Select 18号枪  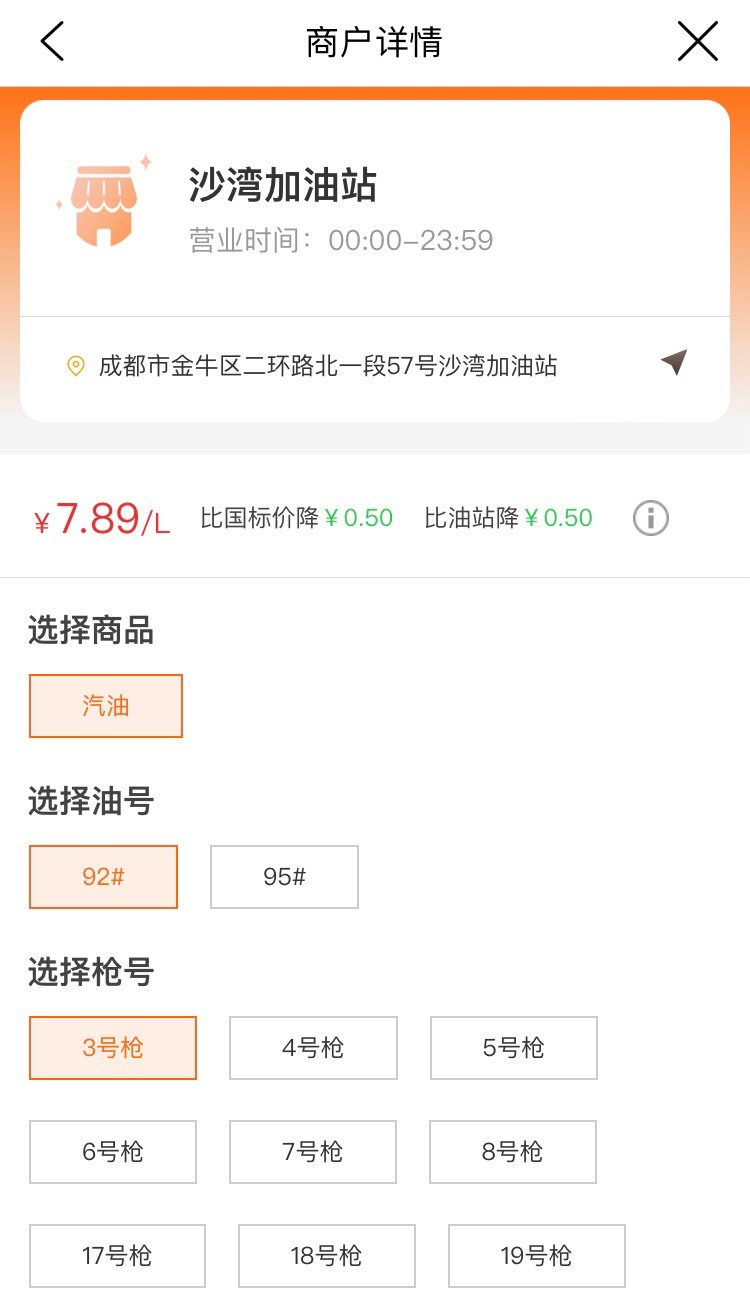(327, 1256)
